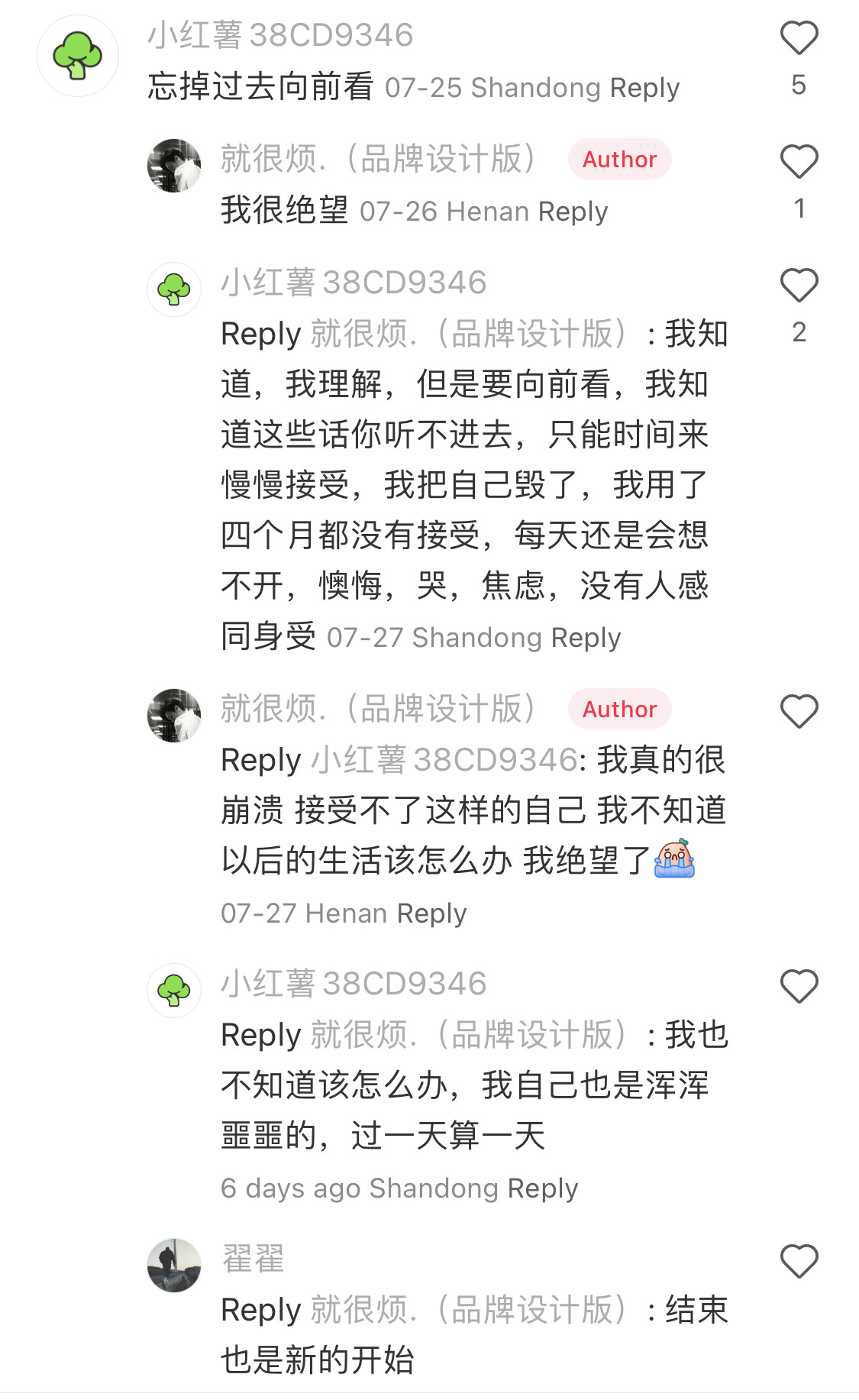
Task: Reply to the 6 days ago comment
Action: 542,1188
